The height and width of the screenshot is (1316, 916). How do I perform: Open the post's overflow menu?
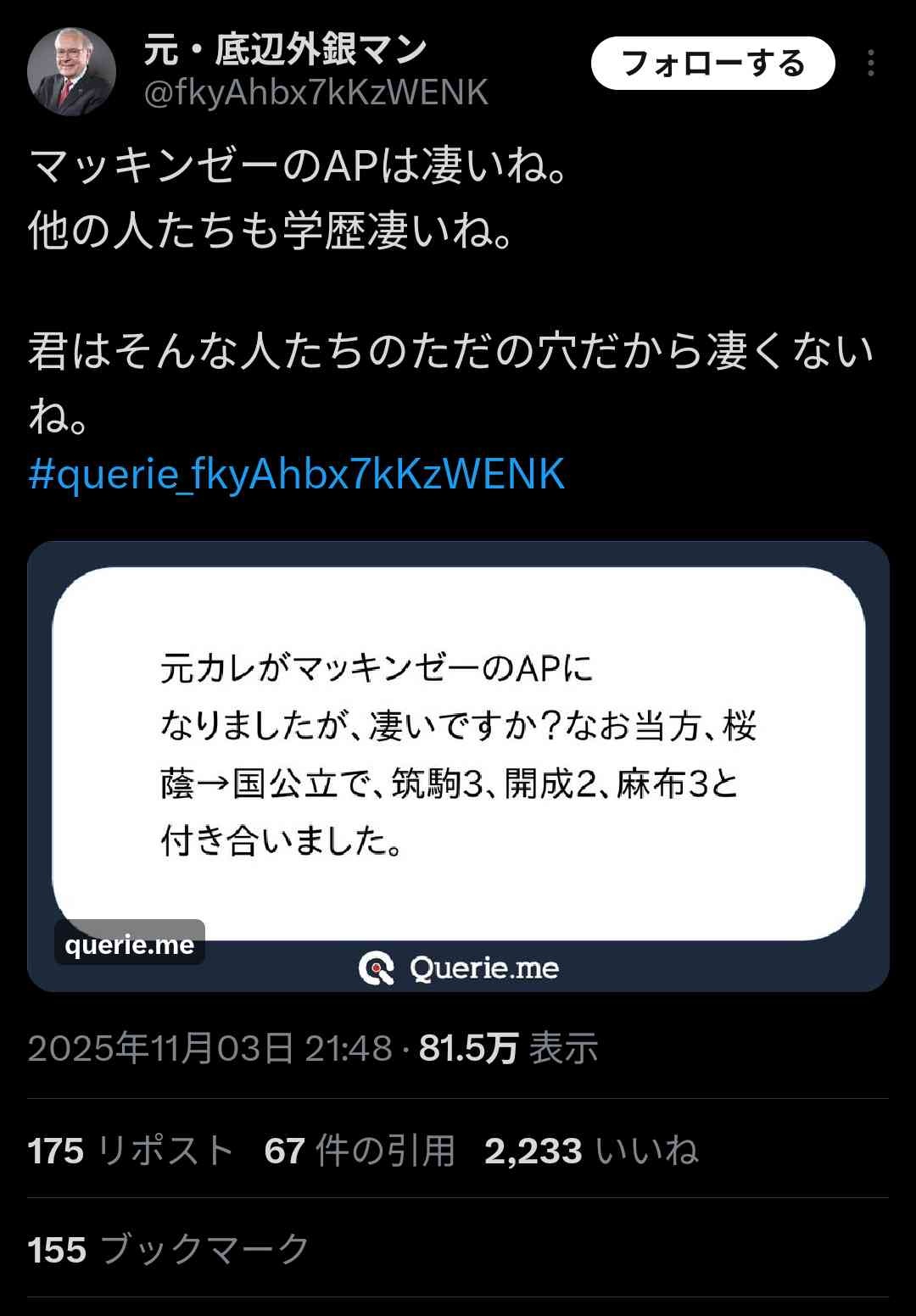870,64
